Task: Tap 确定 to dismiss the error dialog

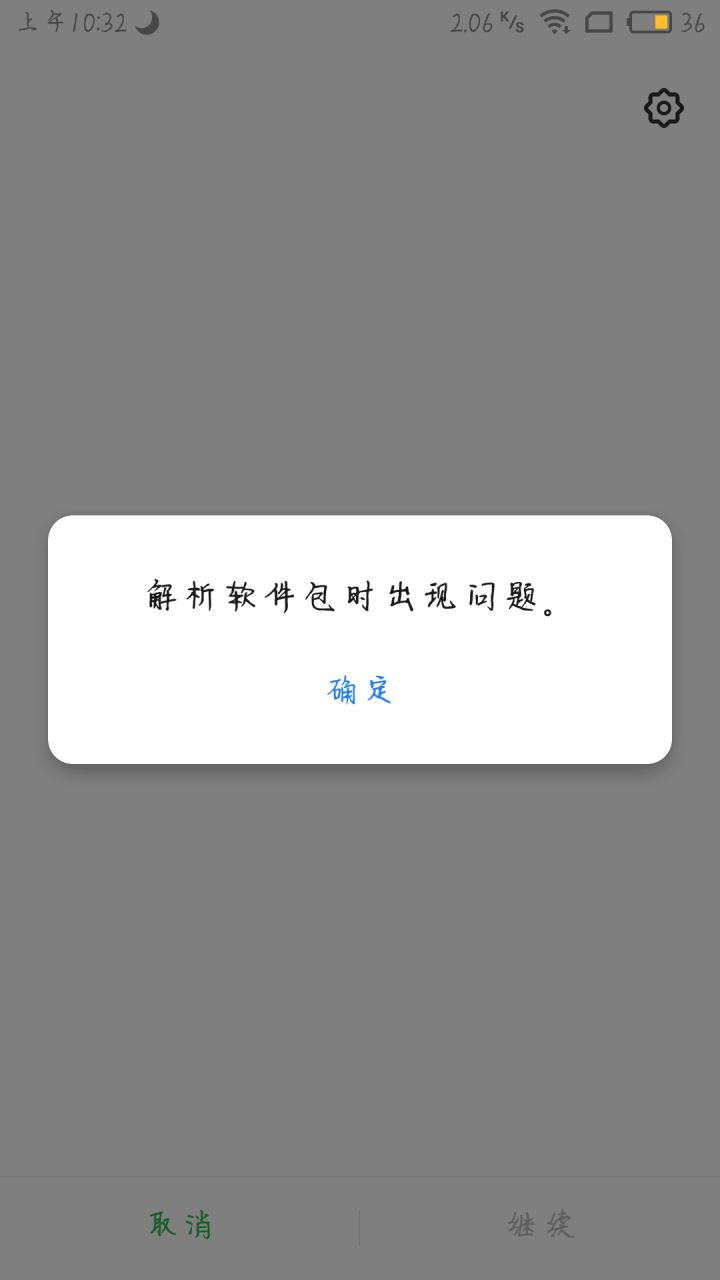Action: click(x=358, y=689)
